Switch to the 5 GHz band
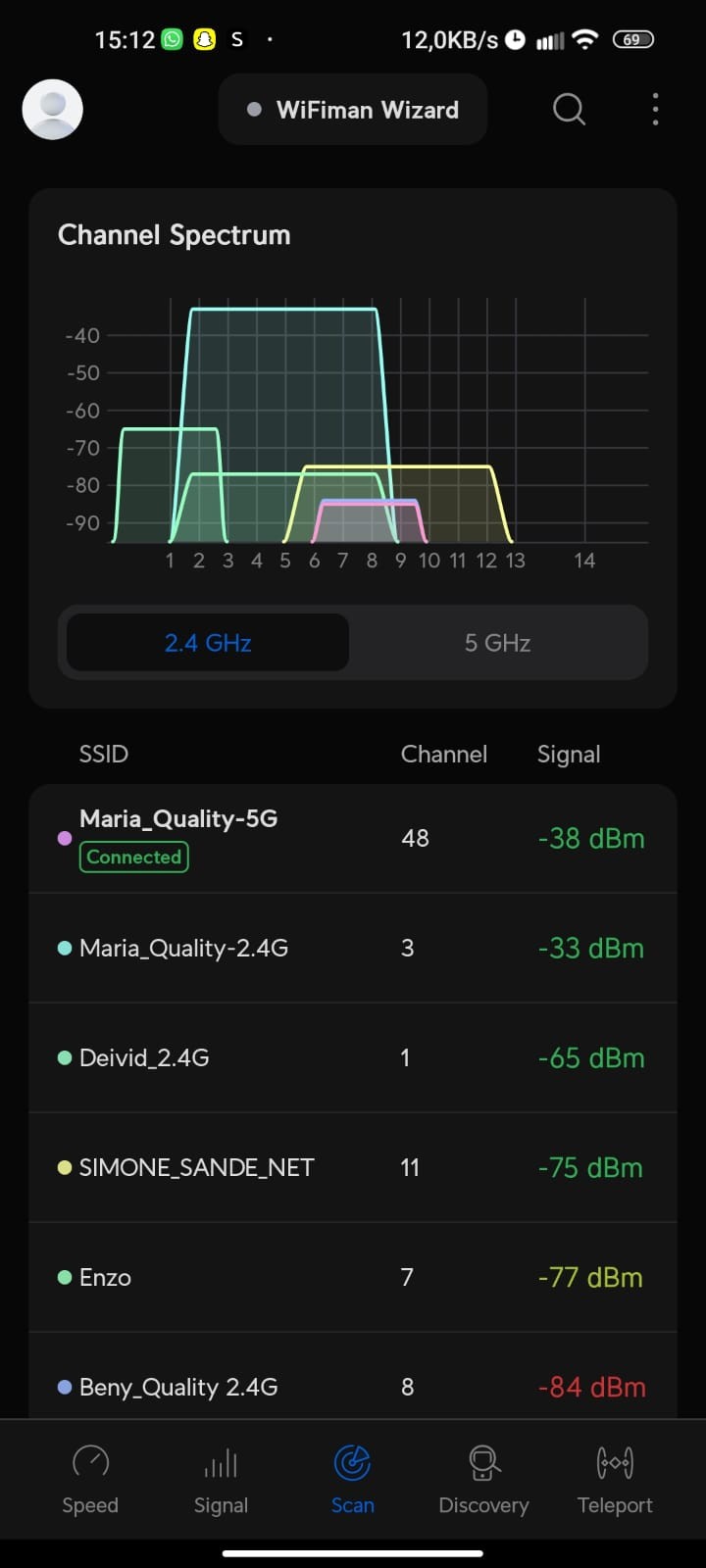This screenshot has width=706, height=1568. click(497, 643)
